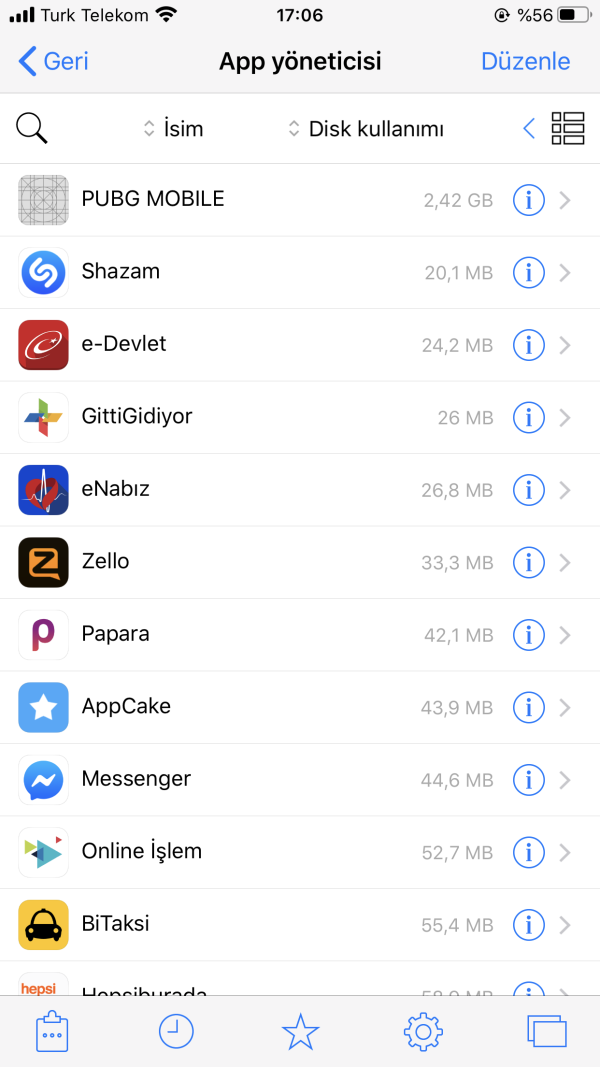The image size is (600, 1067).
Task: View info for GittiGidiyor
Action: pyautogui.click(x=528, y=417)
